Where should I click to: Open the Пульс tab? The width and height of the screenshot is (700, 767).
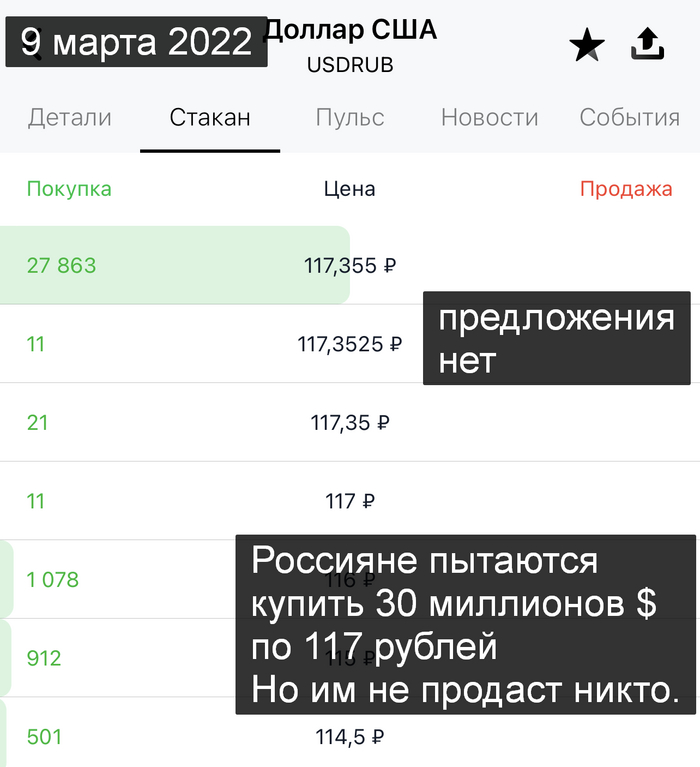tap(350, 117)
